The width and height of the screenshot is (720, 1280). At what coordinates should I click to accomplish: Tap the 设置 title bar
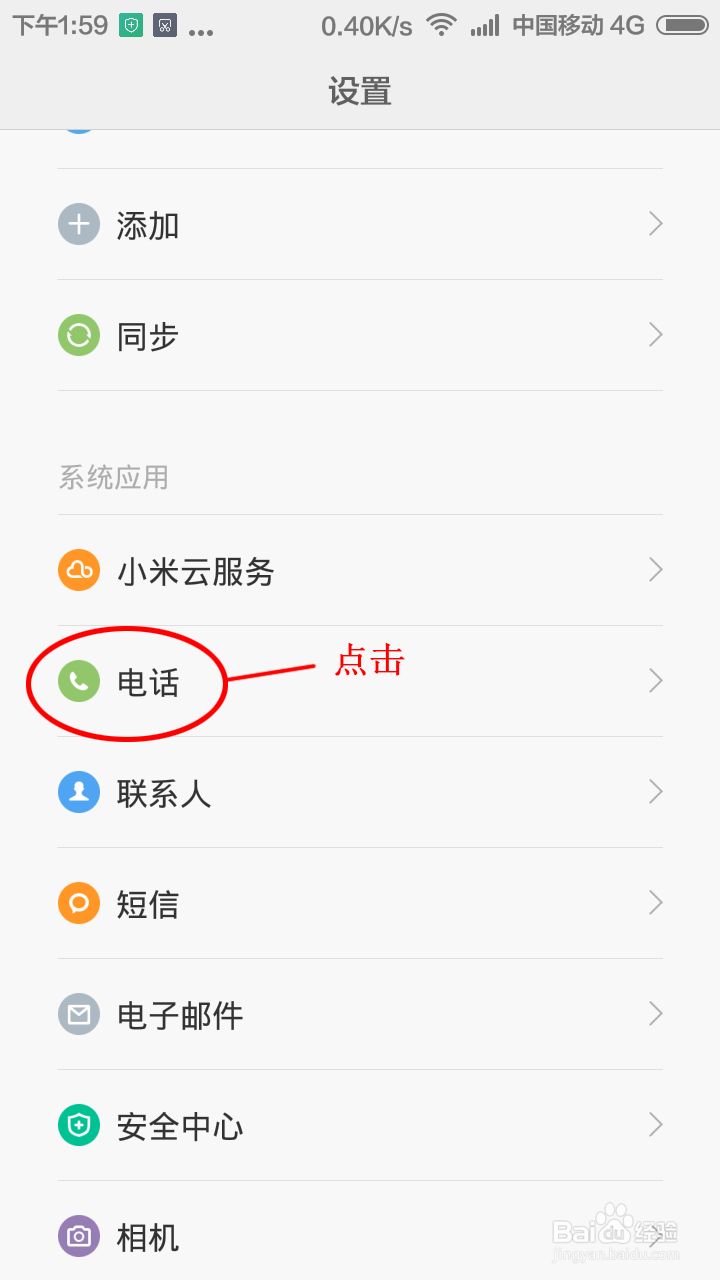coord(360,91)
